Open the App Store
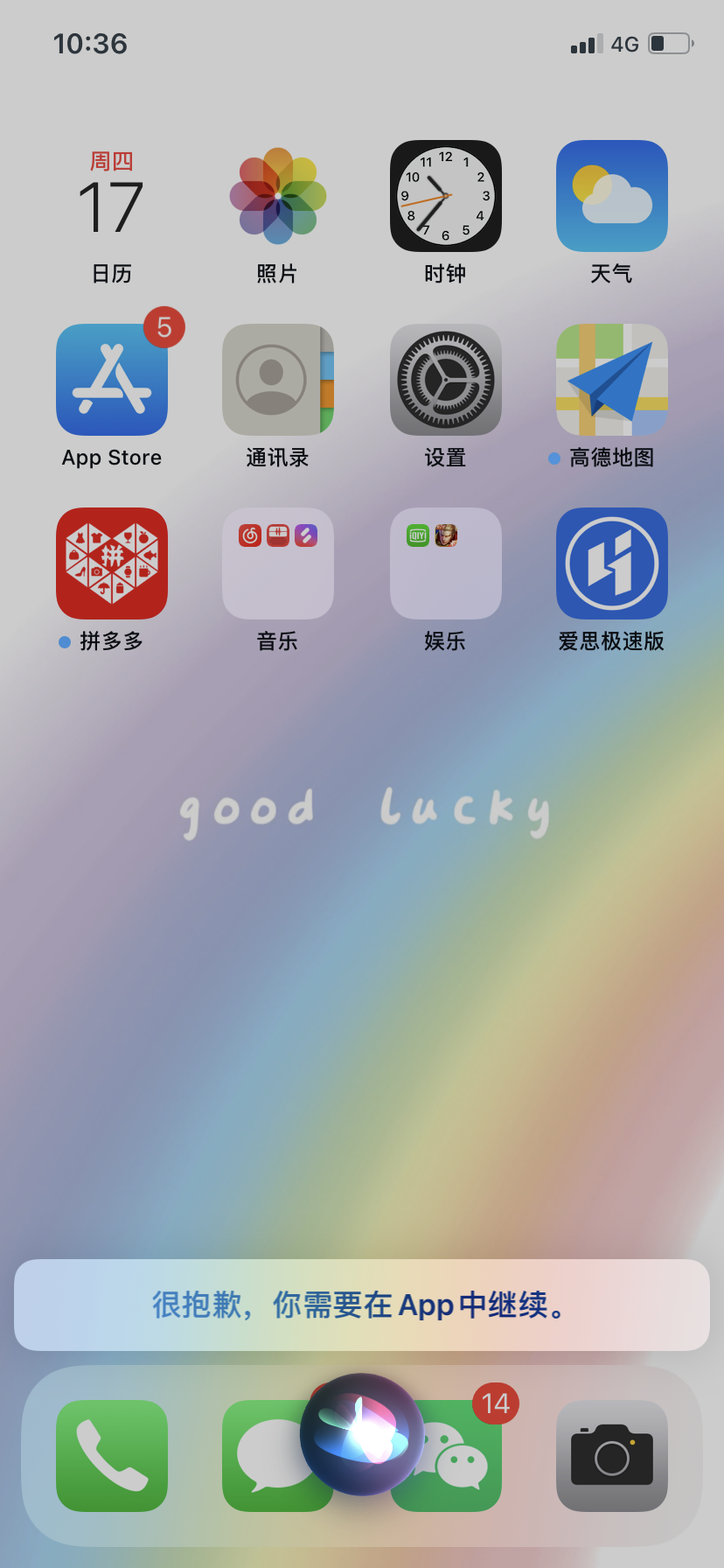724x1568 pixels. [x=112, y=381]
